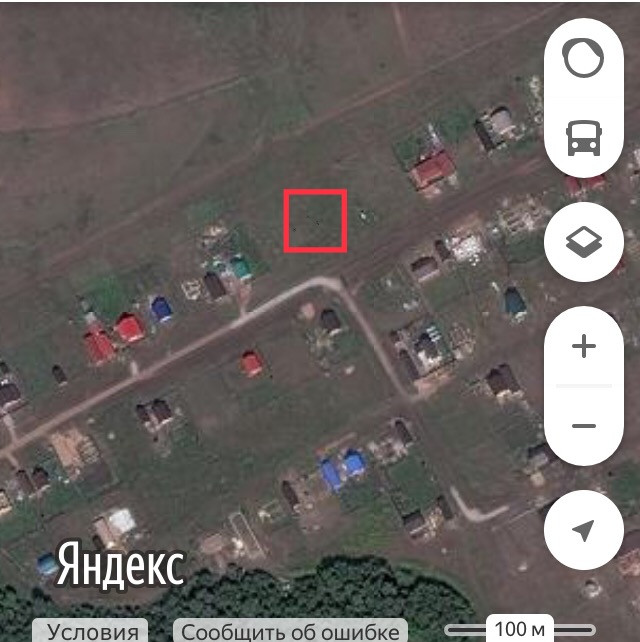Open the panorama/street view control

coord(583,58)
